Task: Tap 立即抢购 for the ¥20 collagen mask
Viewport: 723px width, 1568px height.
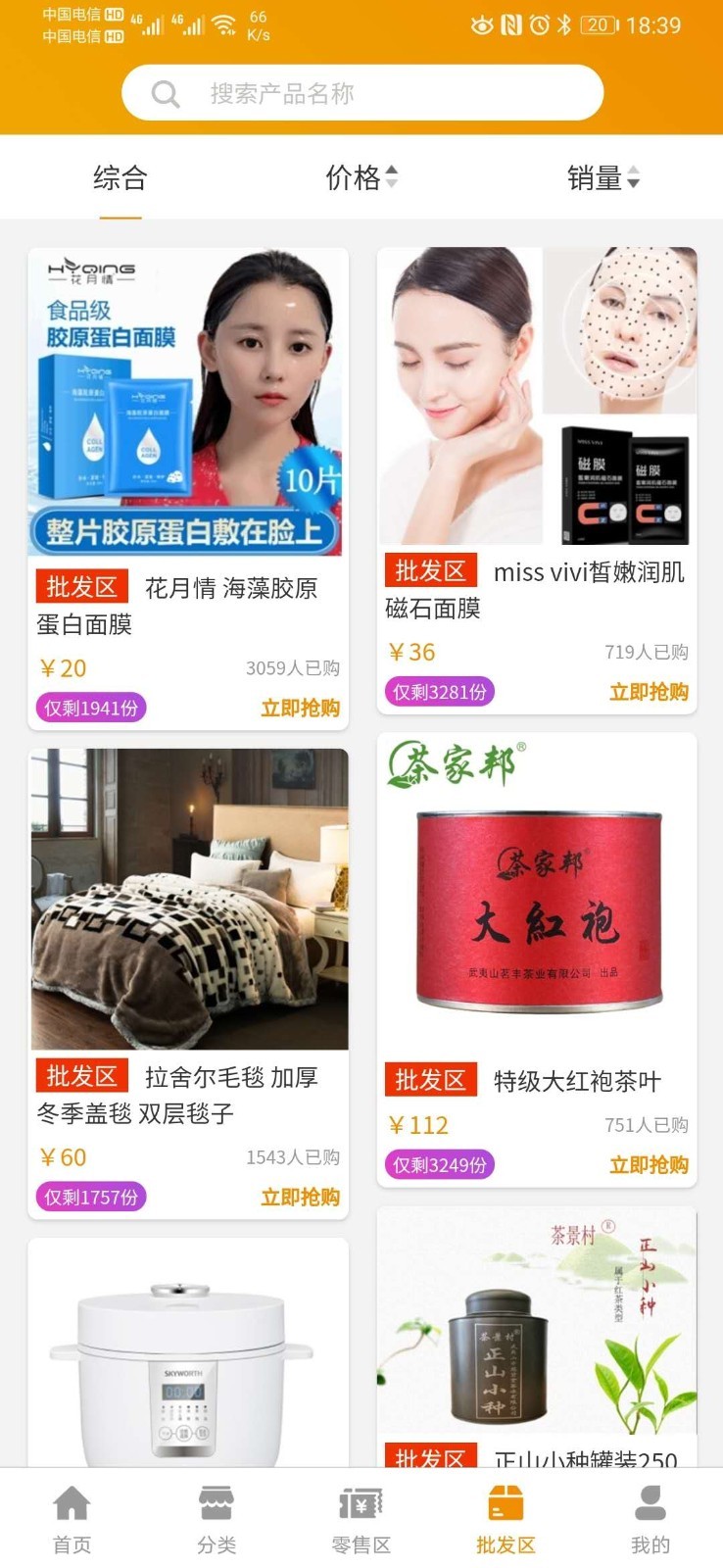Action: click(300, 708)
